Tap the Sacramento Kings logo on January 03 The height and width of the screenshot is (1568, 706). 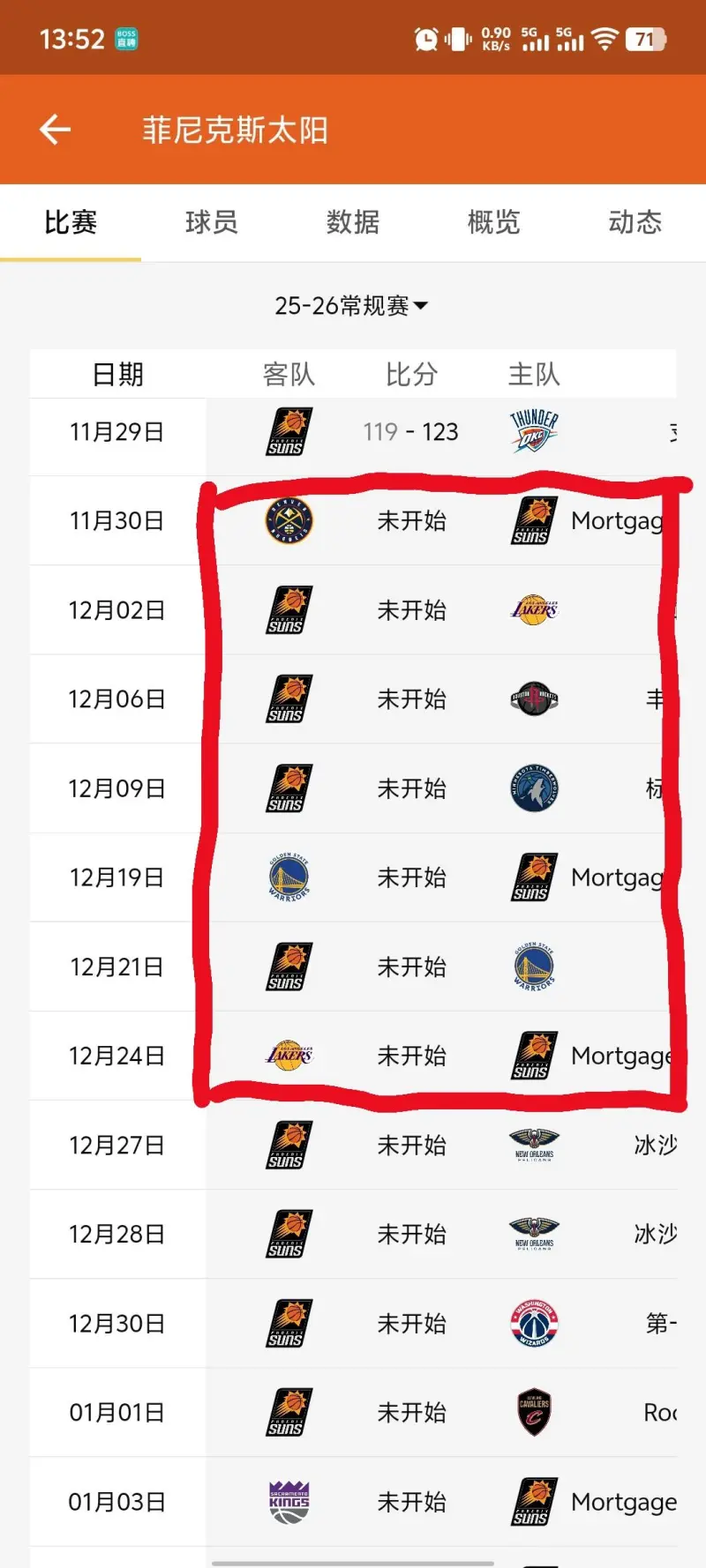[287, 1501]
